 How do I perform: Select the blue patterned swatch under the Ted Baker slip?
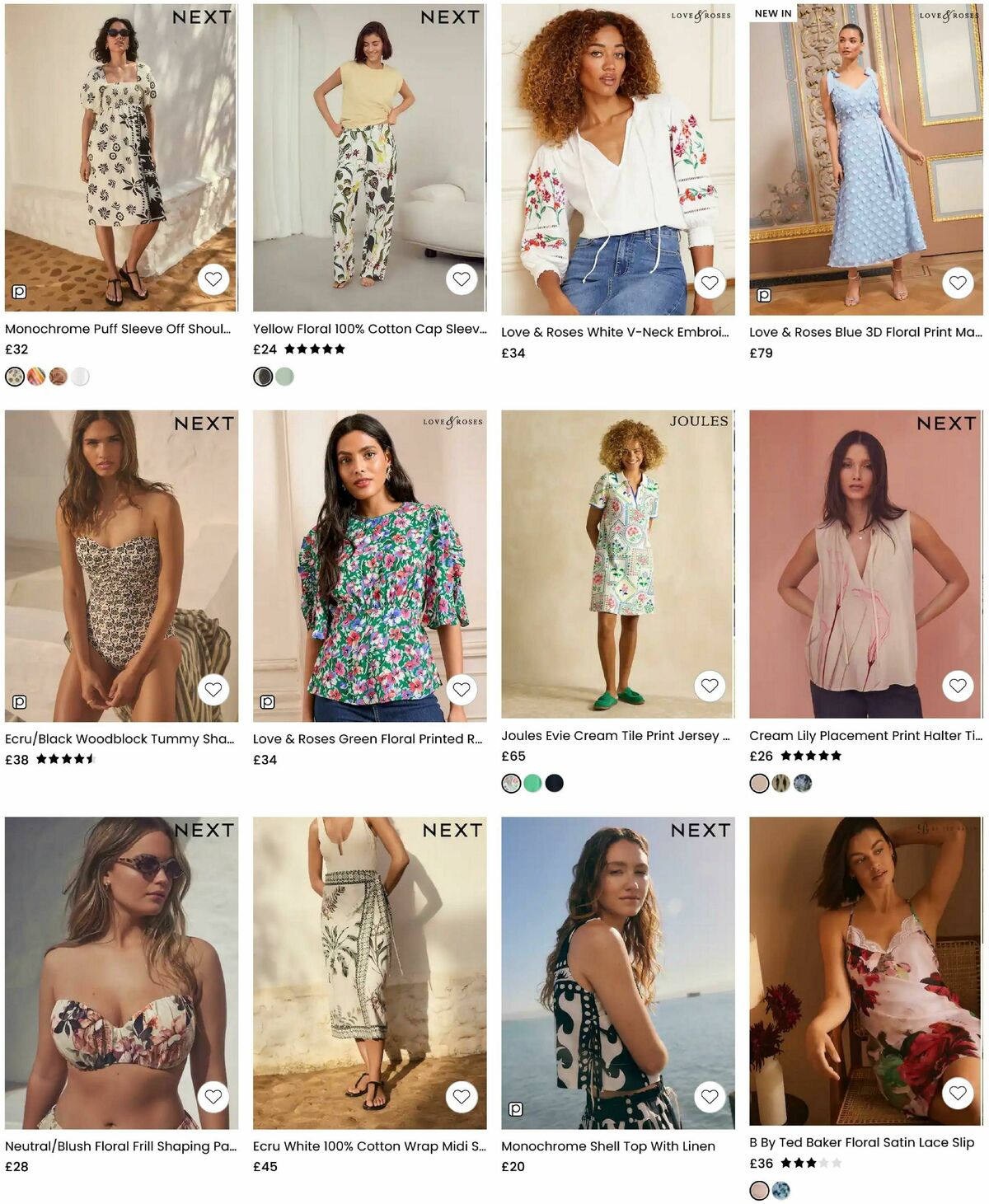tap(781, 1192)
